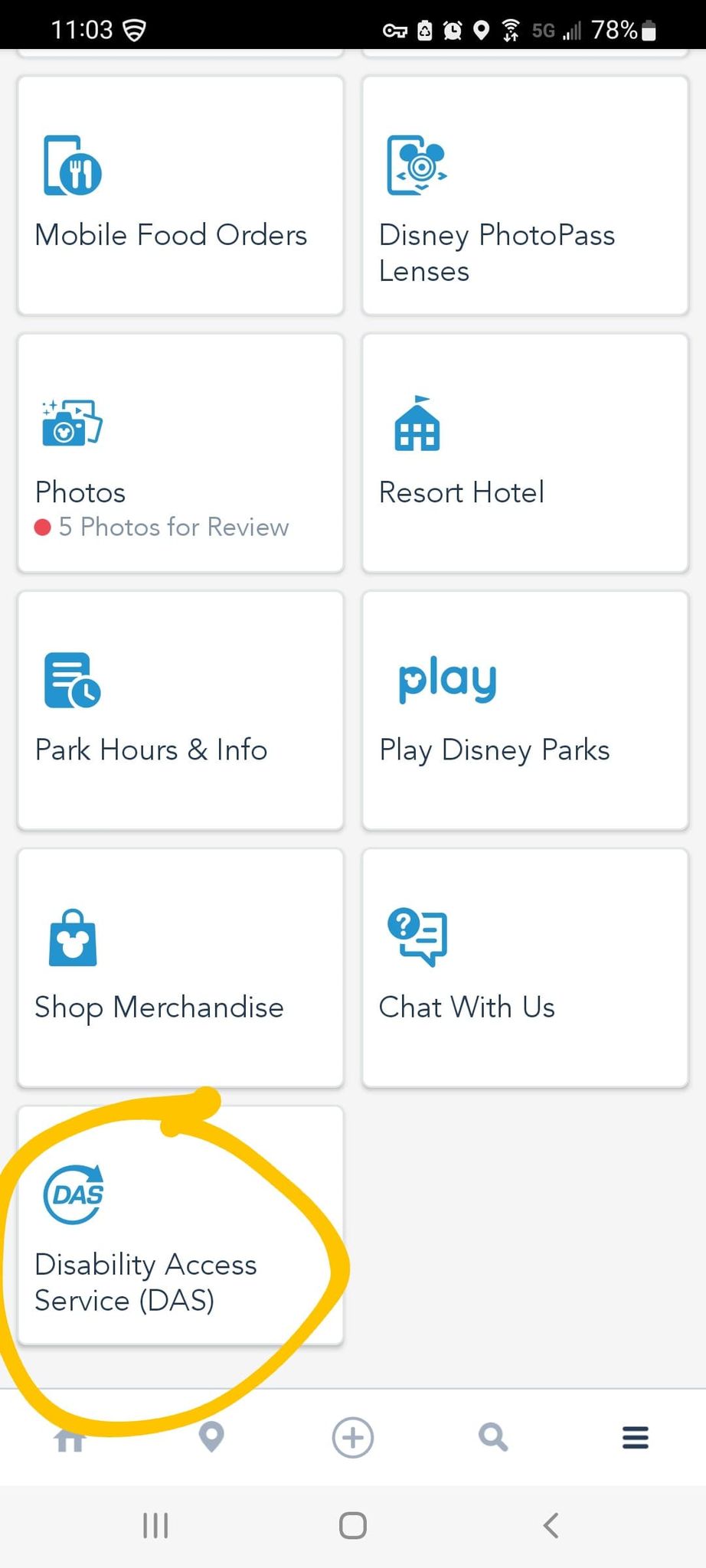Go to Shop Merchandise
The image size is (706, 1568).
181,968
